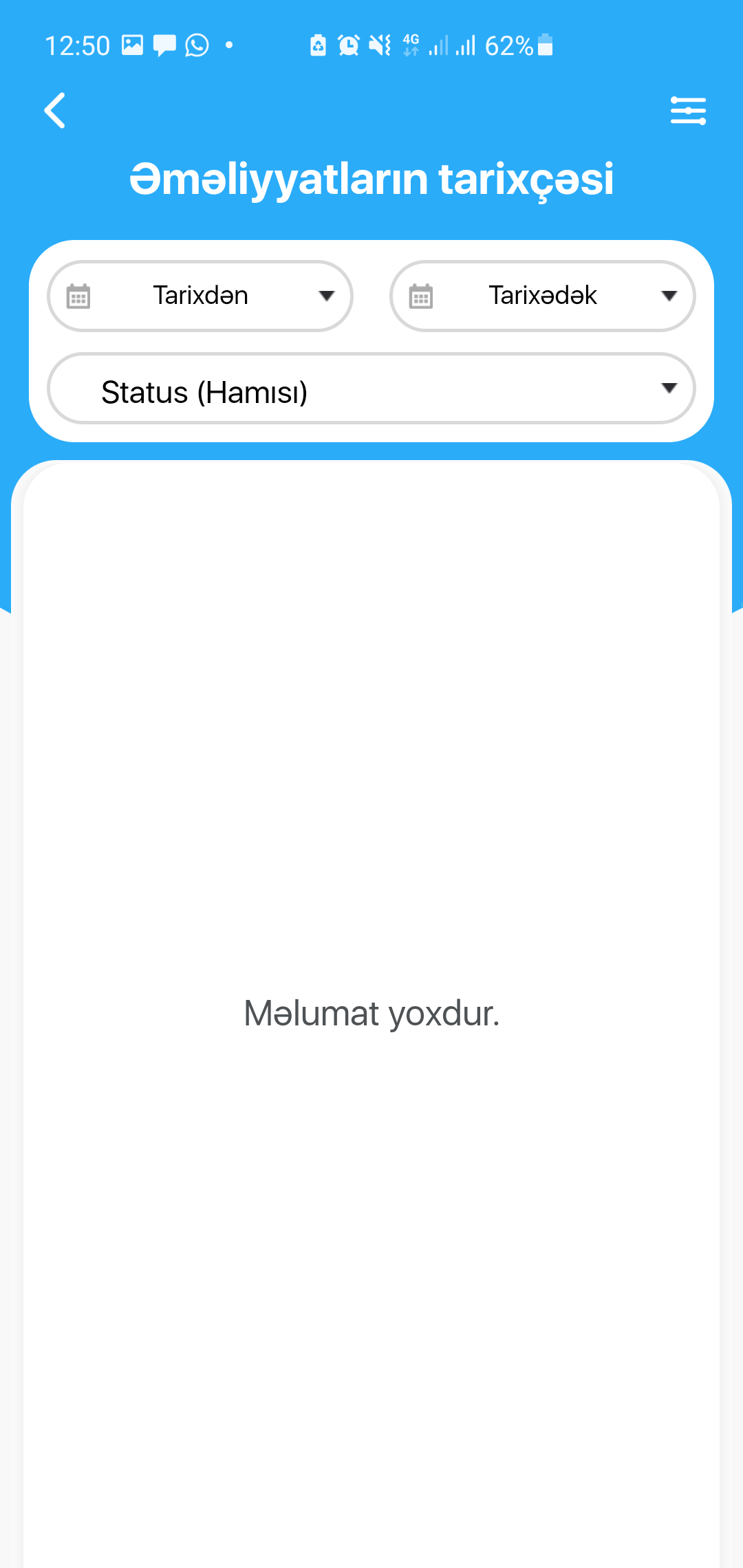743x1568 pixels.
Task: Go back using the top-left arrow
Action: click(55, 111)
